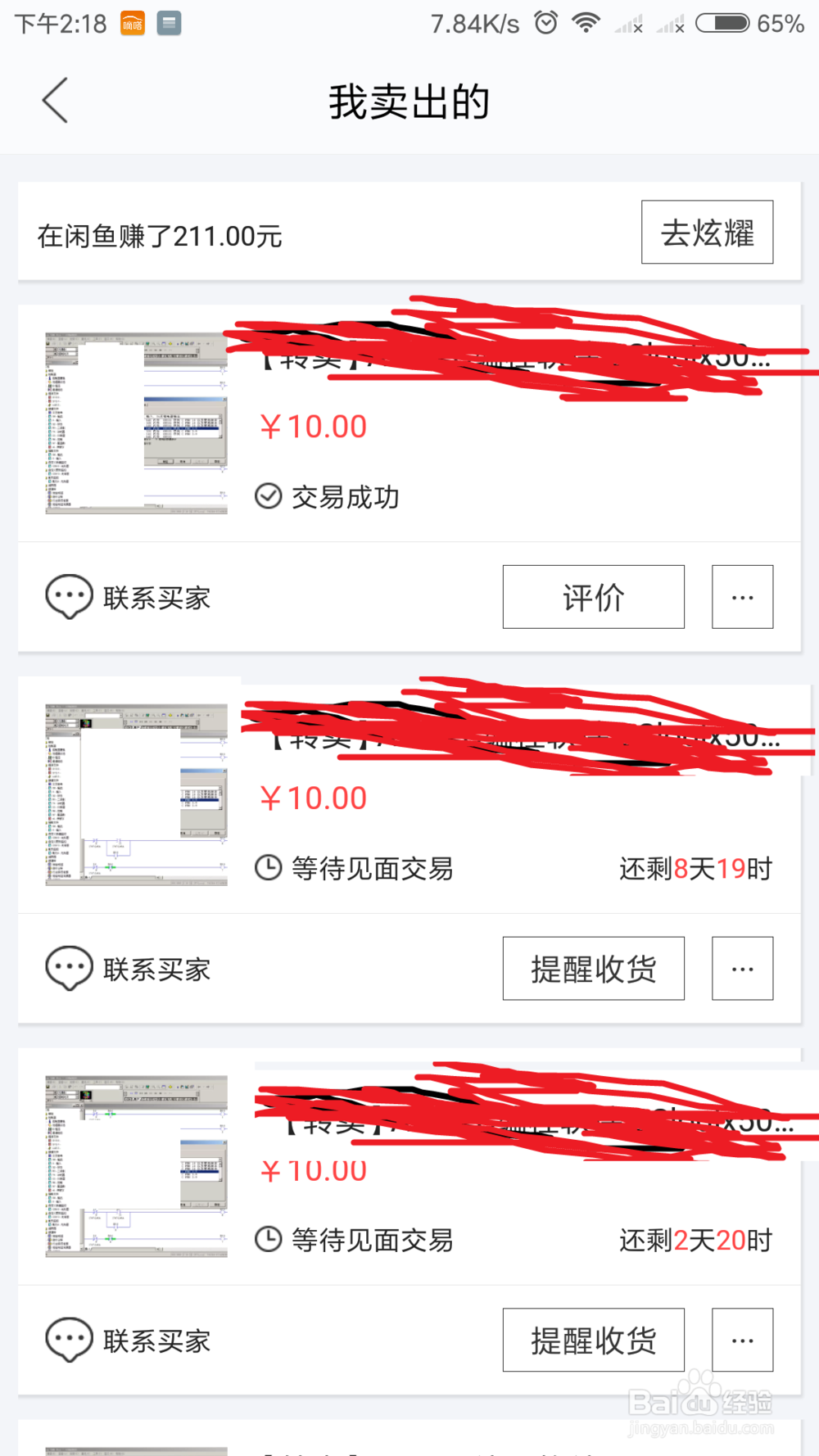Tap the 去炫耀 button
The image size is (819, 1456).
point(707,233)
